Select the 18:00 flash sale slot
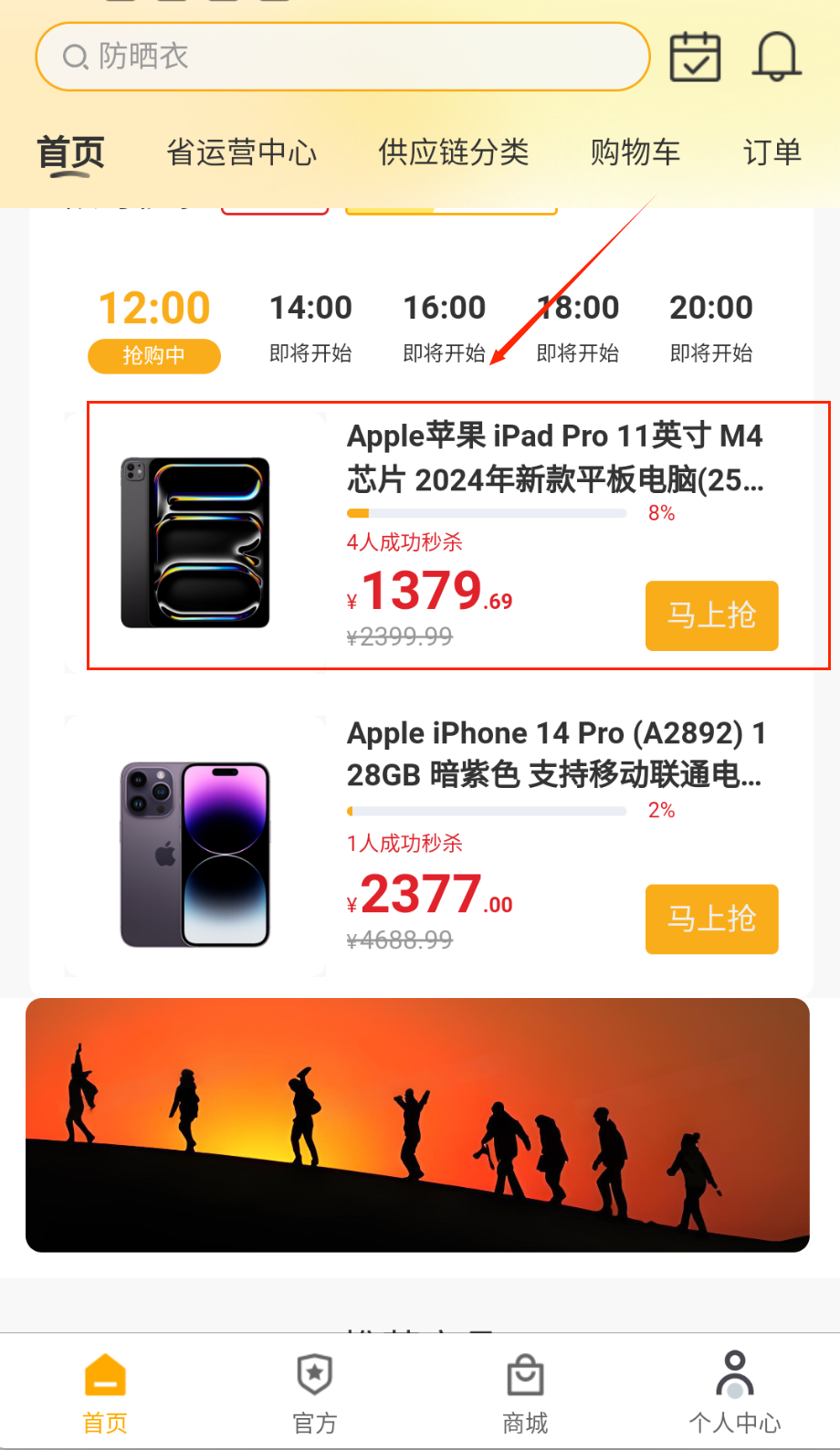The height and width of the screenshot is (1450, 840). tap(578, 327)
